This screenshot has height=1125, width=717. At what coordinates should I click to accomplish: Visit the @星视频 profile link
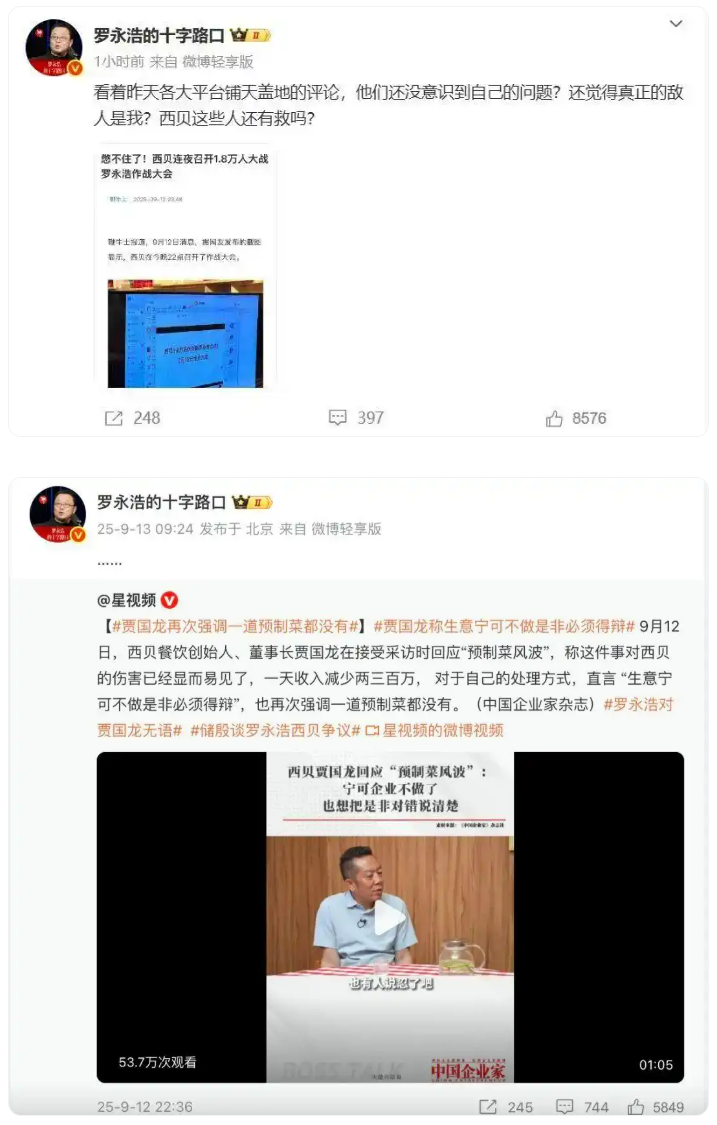(x=126, y=600)
